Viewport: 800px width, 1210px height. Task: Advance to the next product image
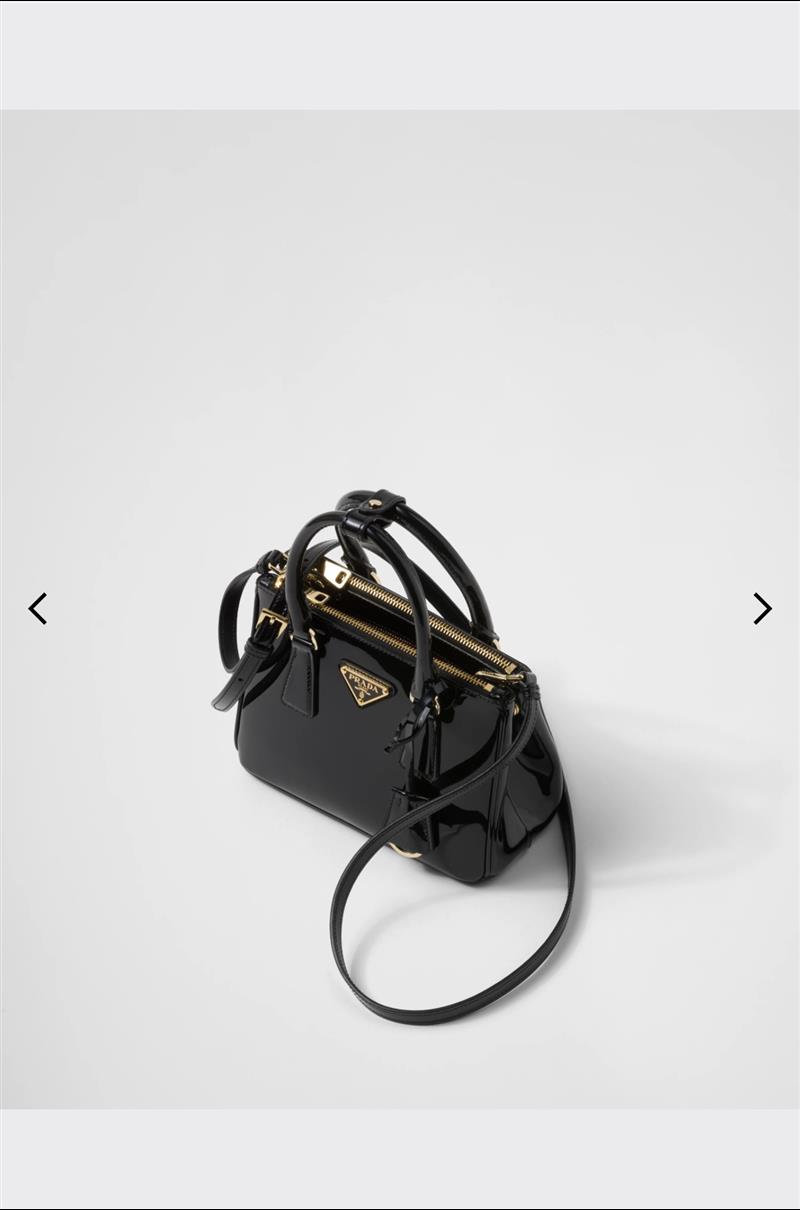[762, 608]
